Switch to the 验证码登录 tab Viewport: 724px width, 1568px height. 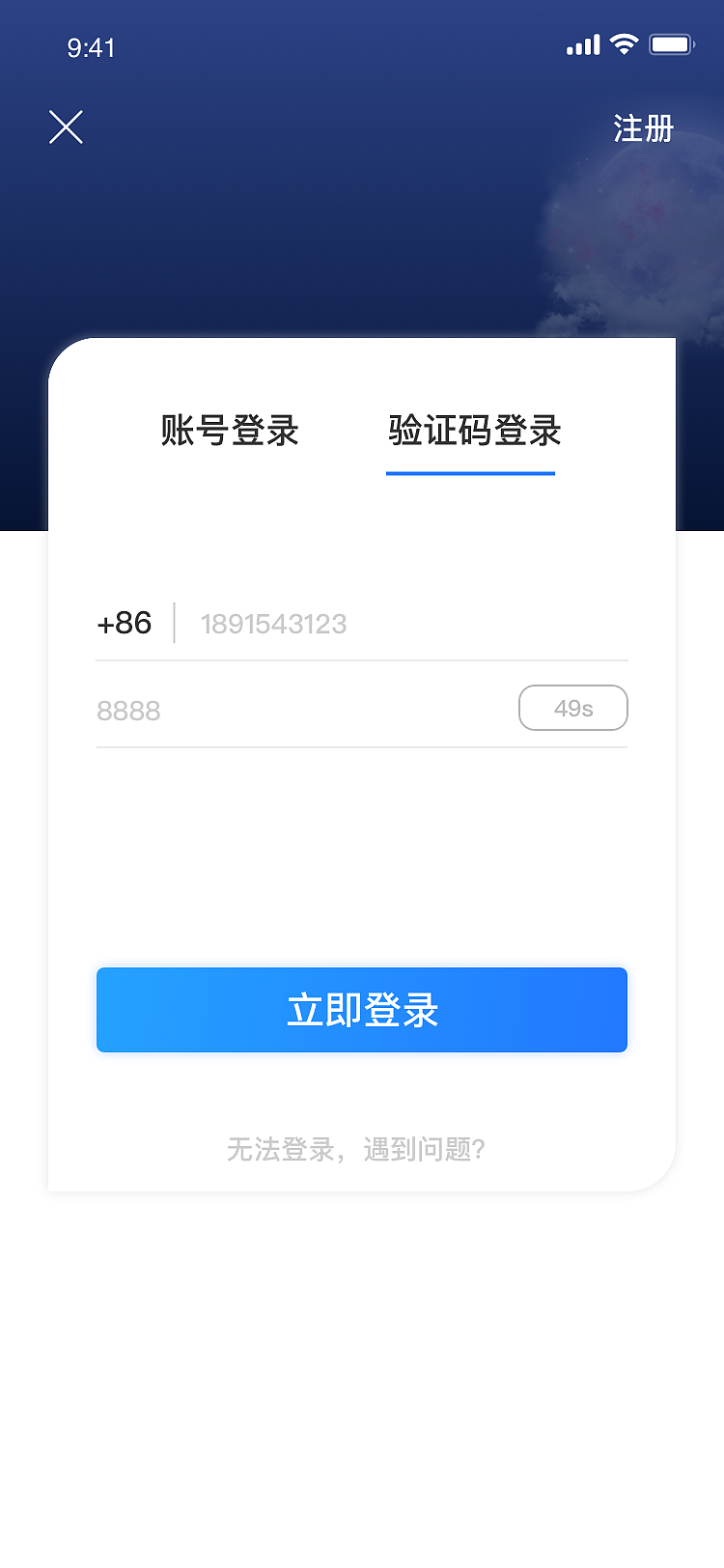pos(472,432)
